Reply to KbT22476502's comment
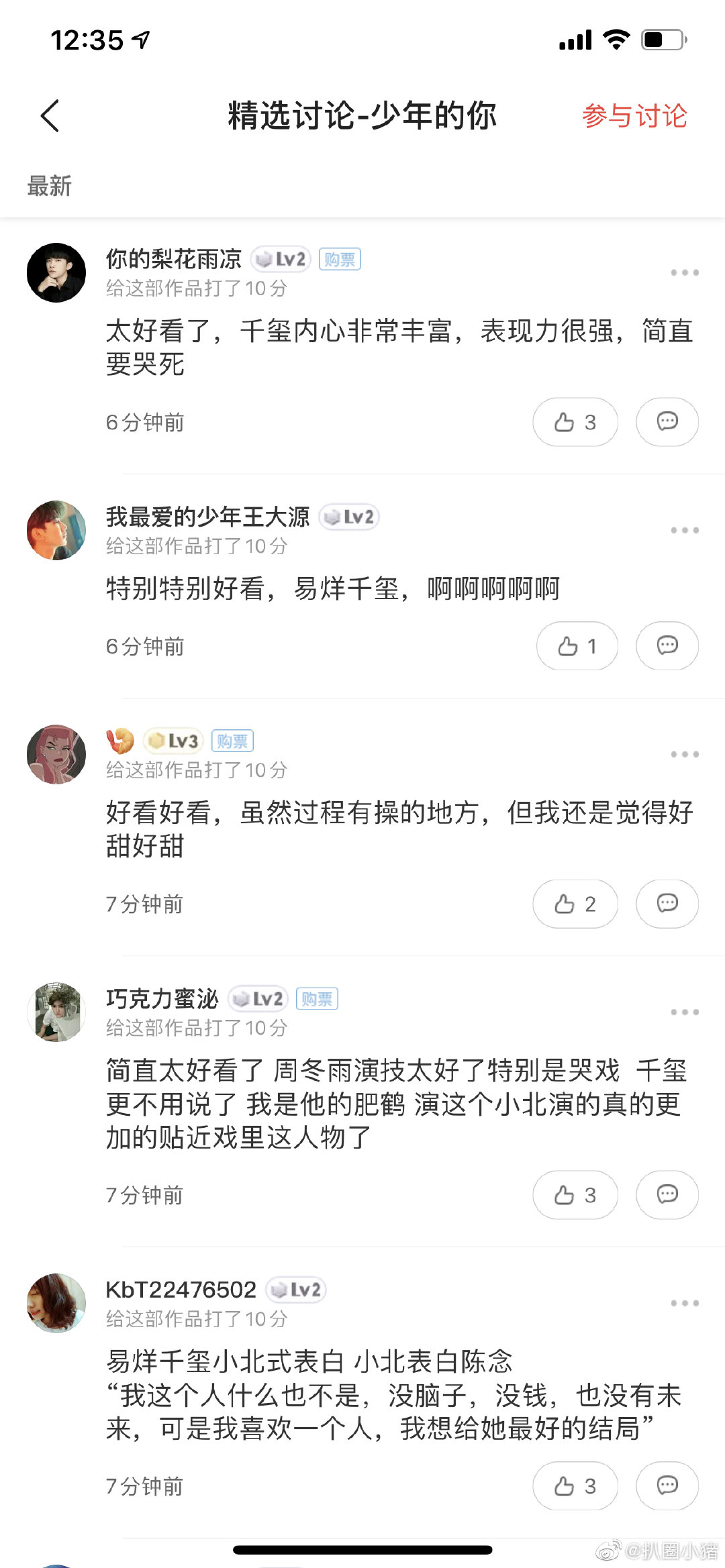 (667, 1486)
